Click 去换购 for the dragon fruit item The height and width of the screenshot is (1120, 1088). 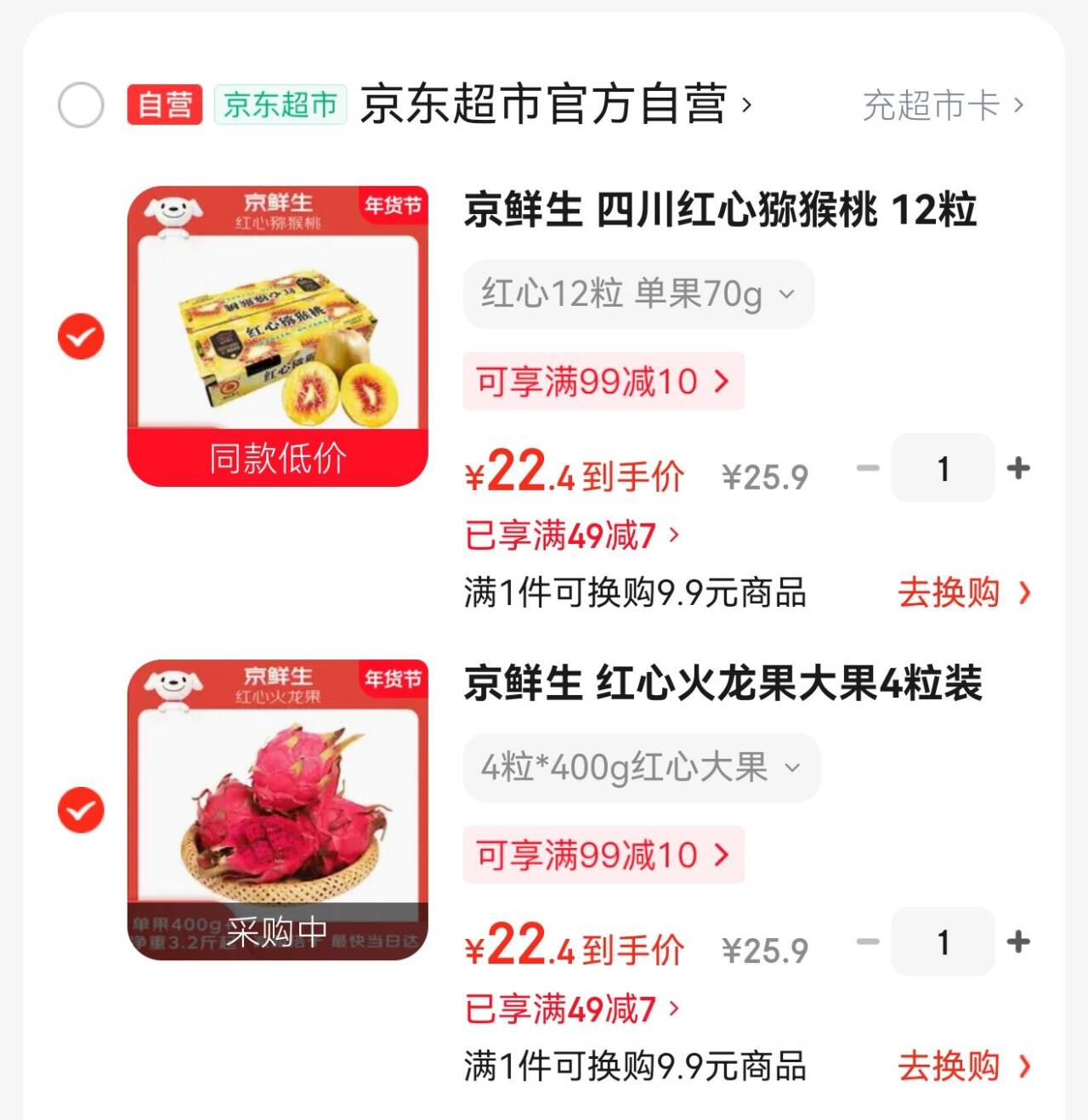point(948,1066)
